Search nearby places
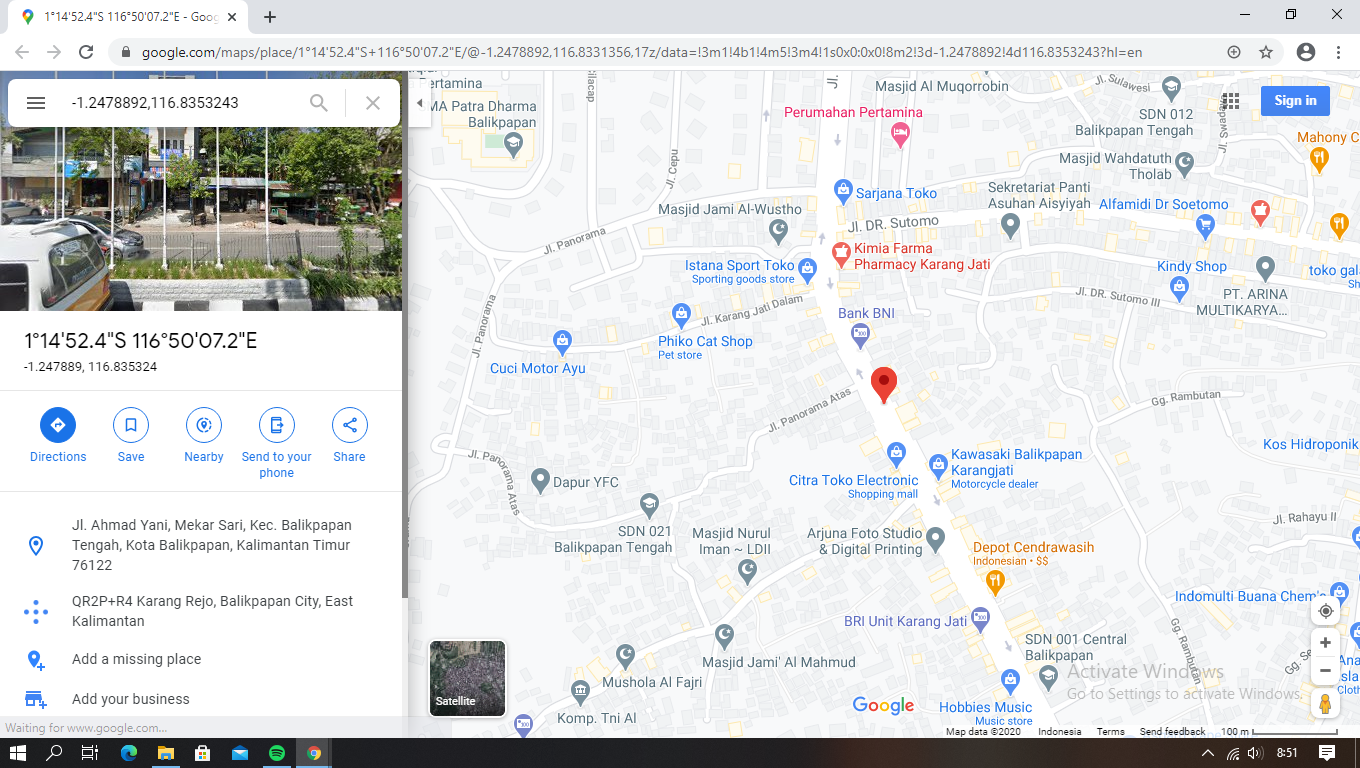Image resolution: width=1360 pixels, height=768 pixels. click(204, 425)
